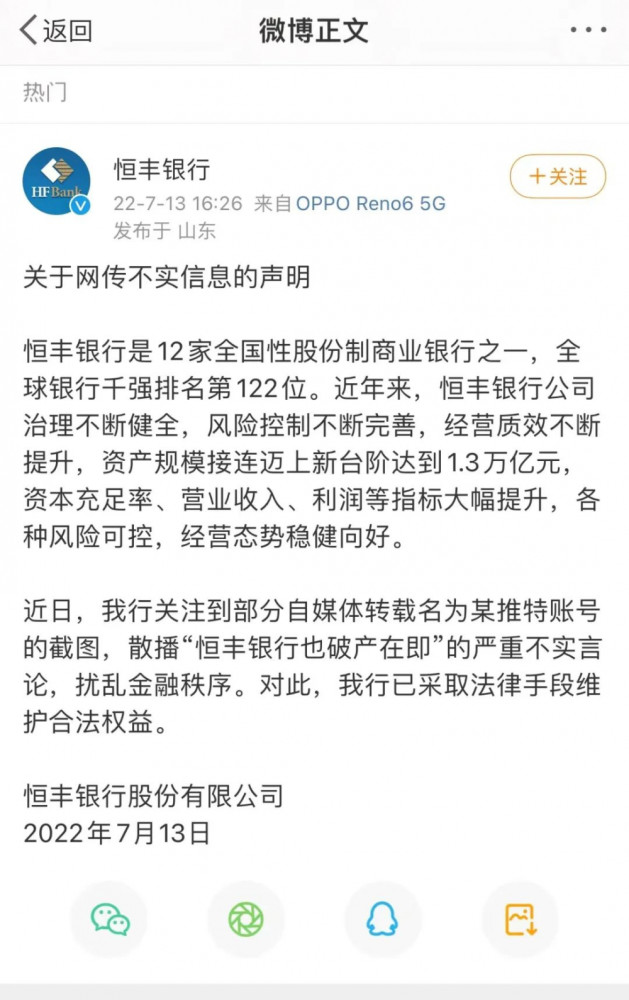Open the 恒丰银行 profile avatar

click(x=56, y=181)
